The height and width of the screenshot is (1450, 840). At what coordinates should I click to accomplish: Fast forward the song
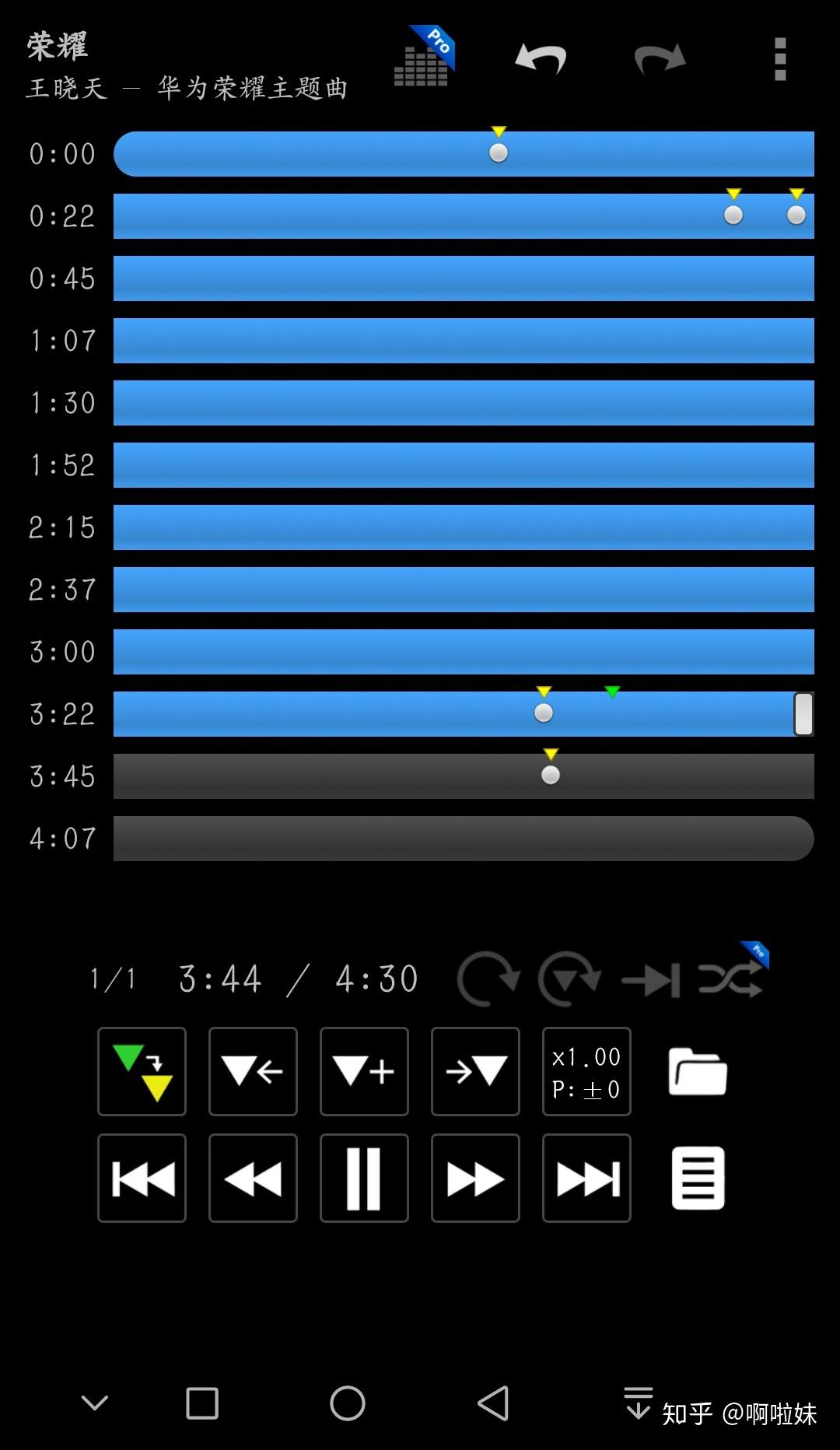(x=475, y=1178)
